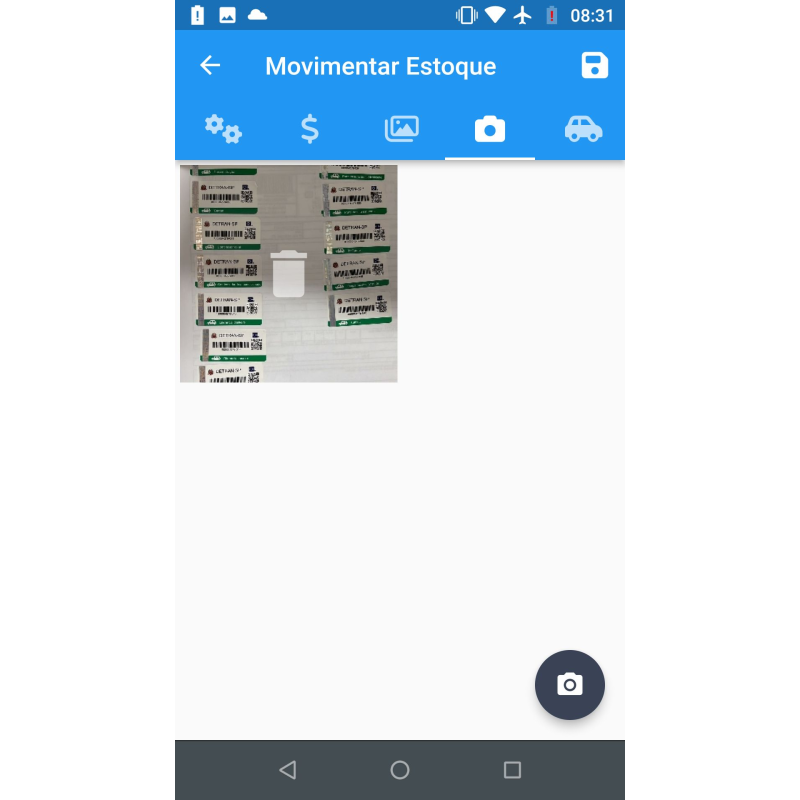The height and width of the screenshot is (800, 800).
Task: Delete the captured photo with trash icon
Action: point(289,274)
